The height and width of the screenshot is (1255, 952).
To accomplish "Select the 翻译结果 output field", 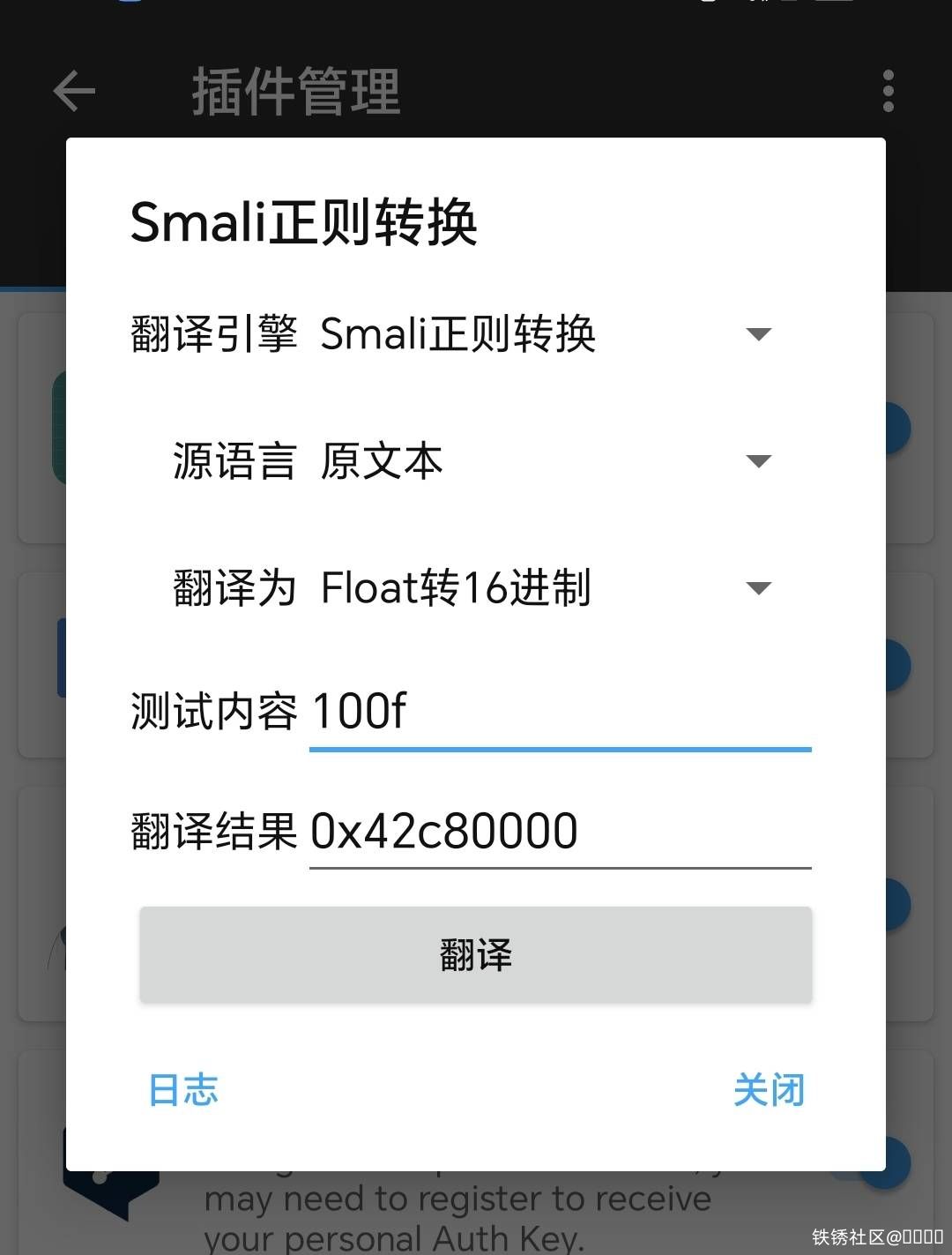I will pos(559,832).
